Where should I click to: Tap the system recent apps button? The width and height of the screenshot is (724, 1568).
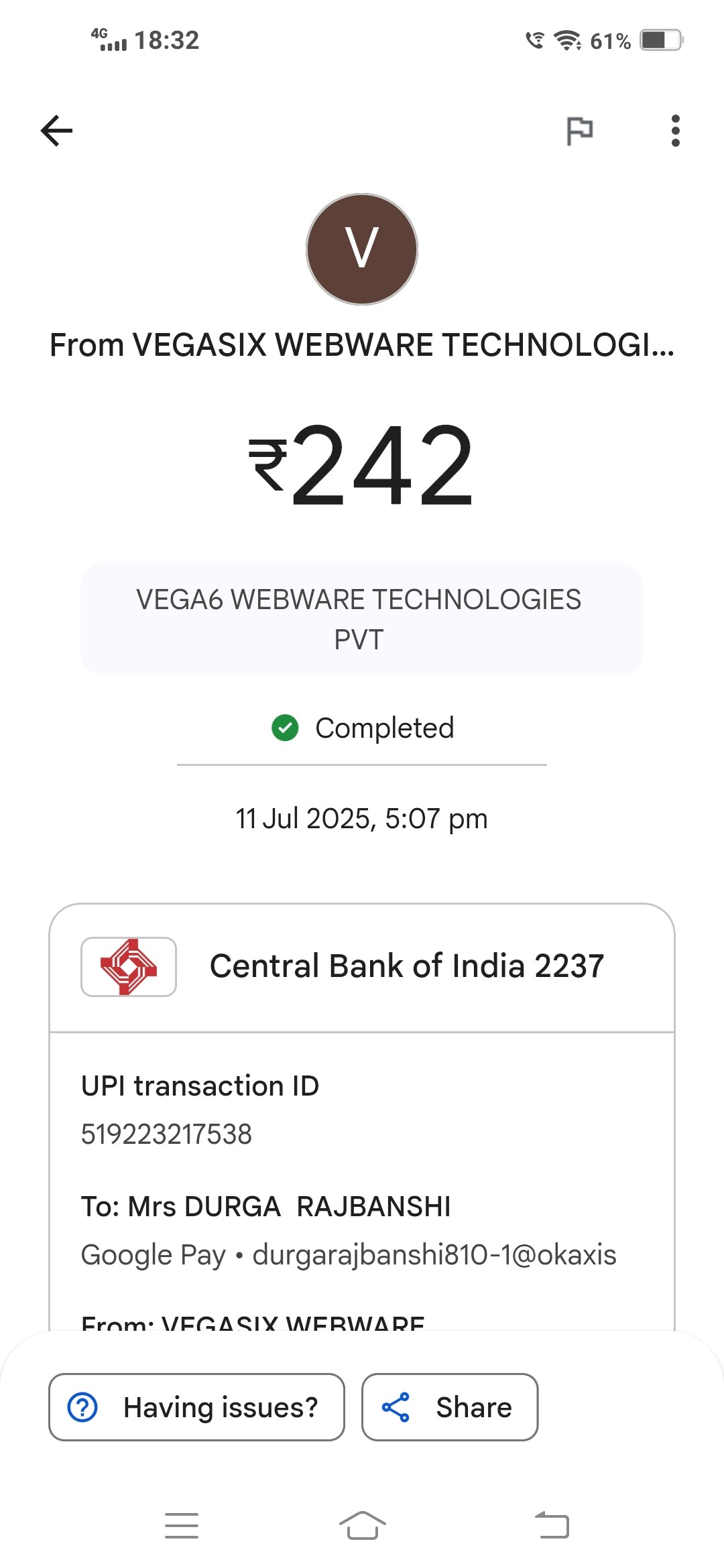[x=182, y=1526]
